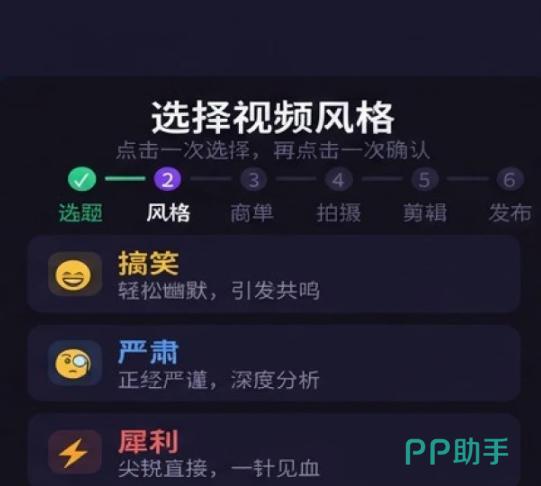Viewport: 541px width, 486px height.
Task: Choose the 严肃 style option
Action: point(274,363)
